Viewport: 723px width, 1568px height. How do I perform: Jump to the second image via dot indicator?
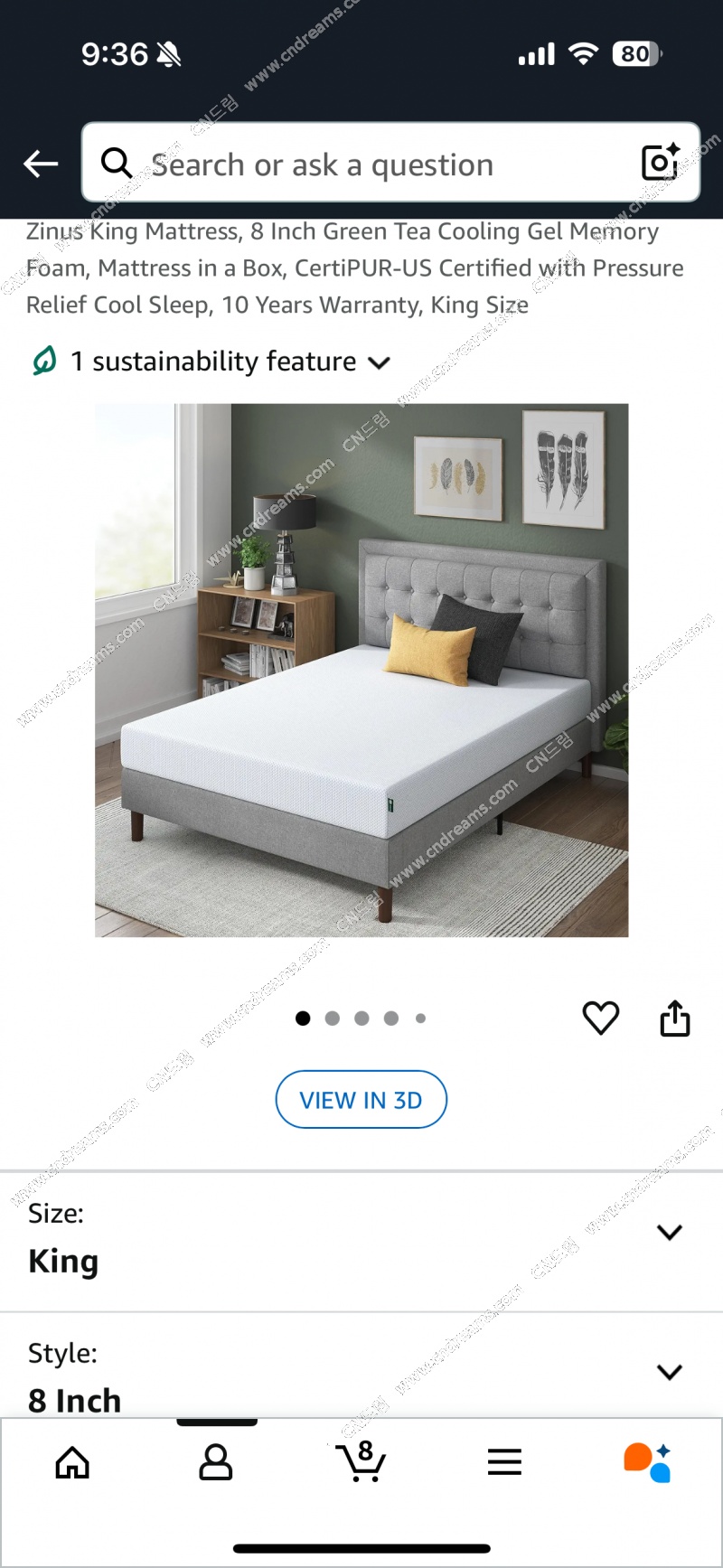click(333, 1019)
